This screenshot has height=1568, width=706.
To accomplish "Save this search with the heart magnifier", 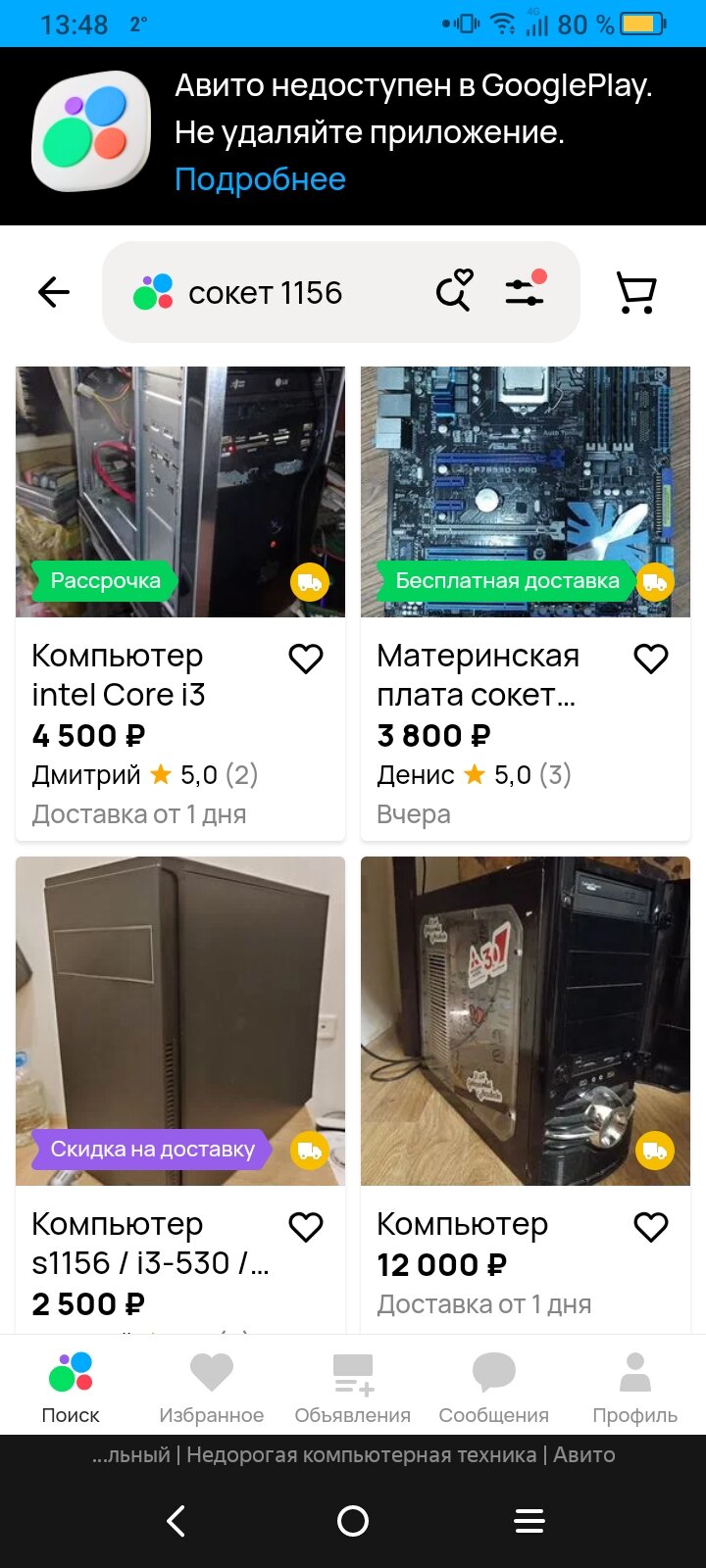I will 454,291.
